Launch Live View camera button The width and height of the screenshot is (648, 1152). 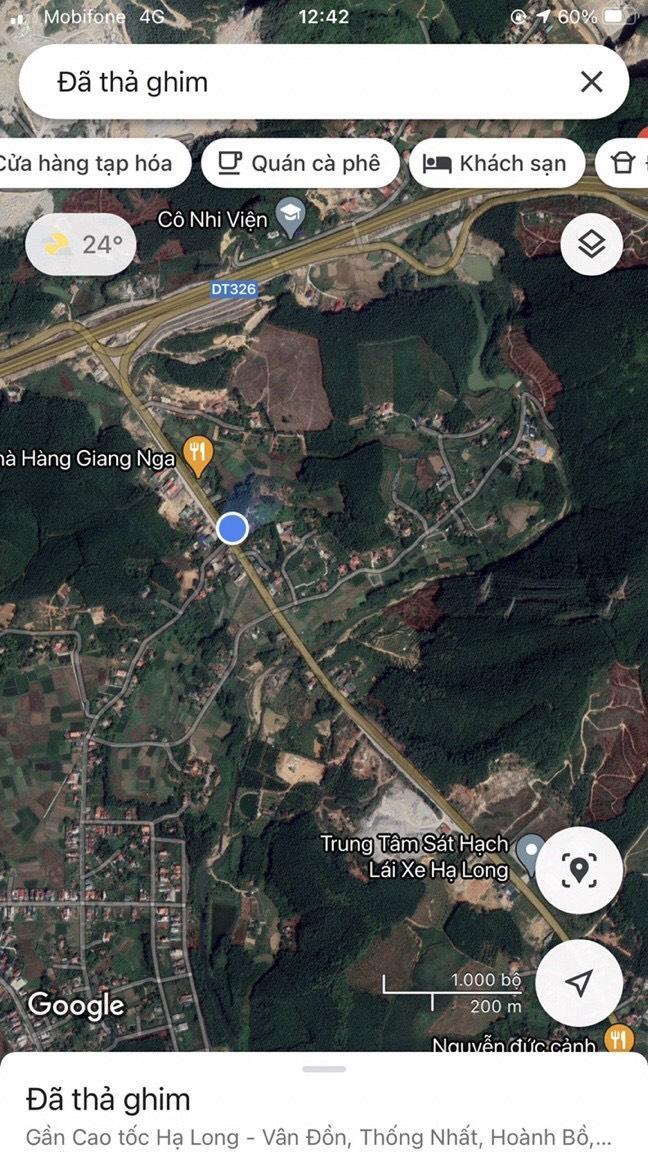coord(579,870)
